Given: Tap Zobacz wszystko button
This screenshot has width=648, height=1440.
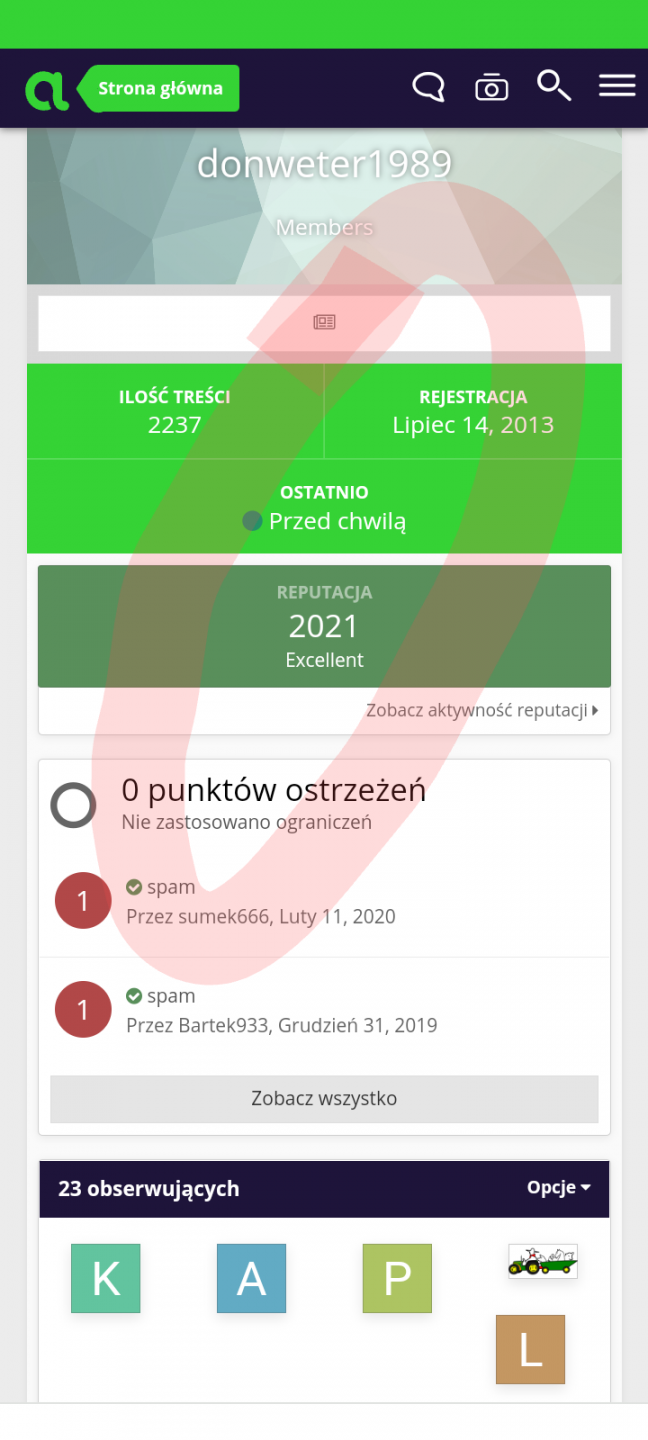Looking at the screenshot, I should (x=324, y=1099).
